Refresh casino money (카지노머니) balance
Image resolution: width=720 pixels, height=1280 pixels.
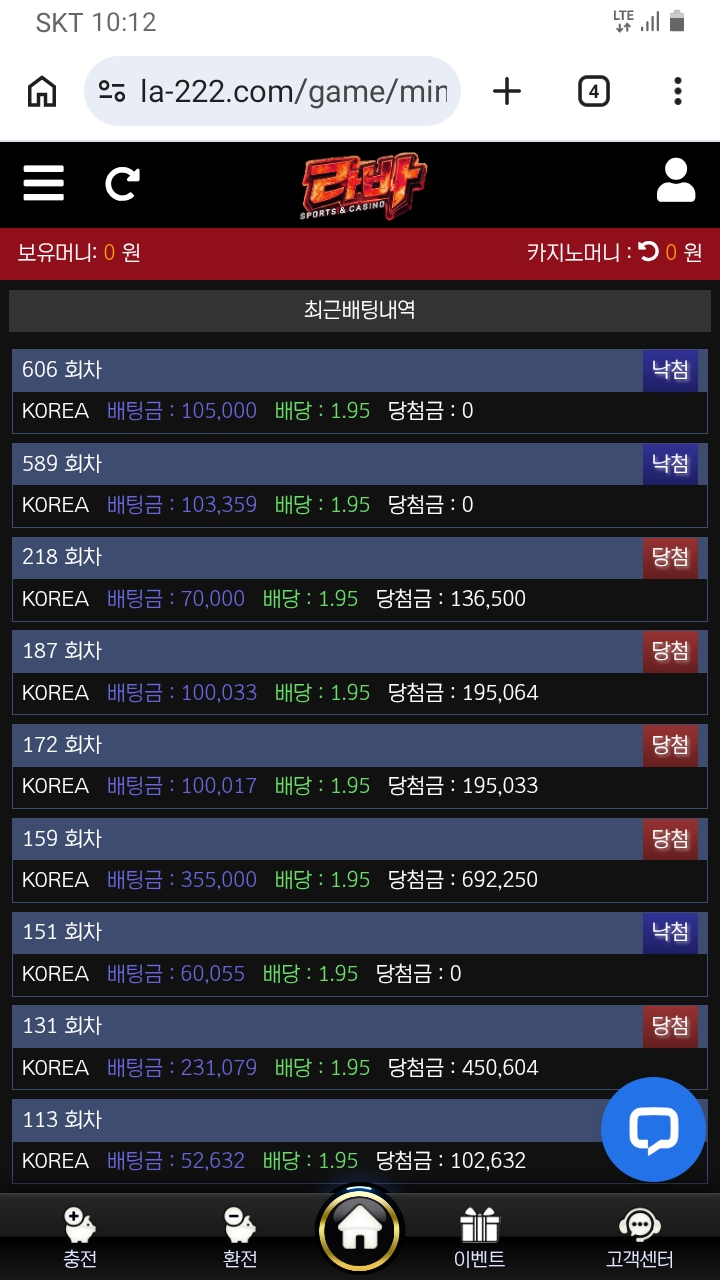[649, 252]
